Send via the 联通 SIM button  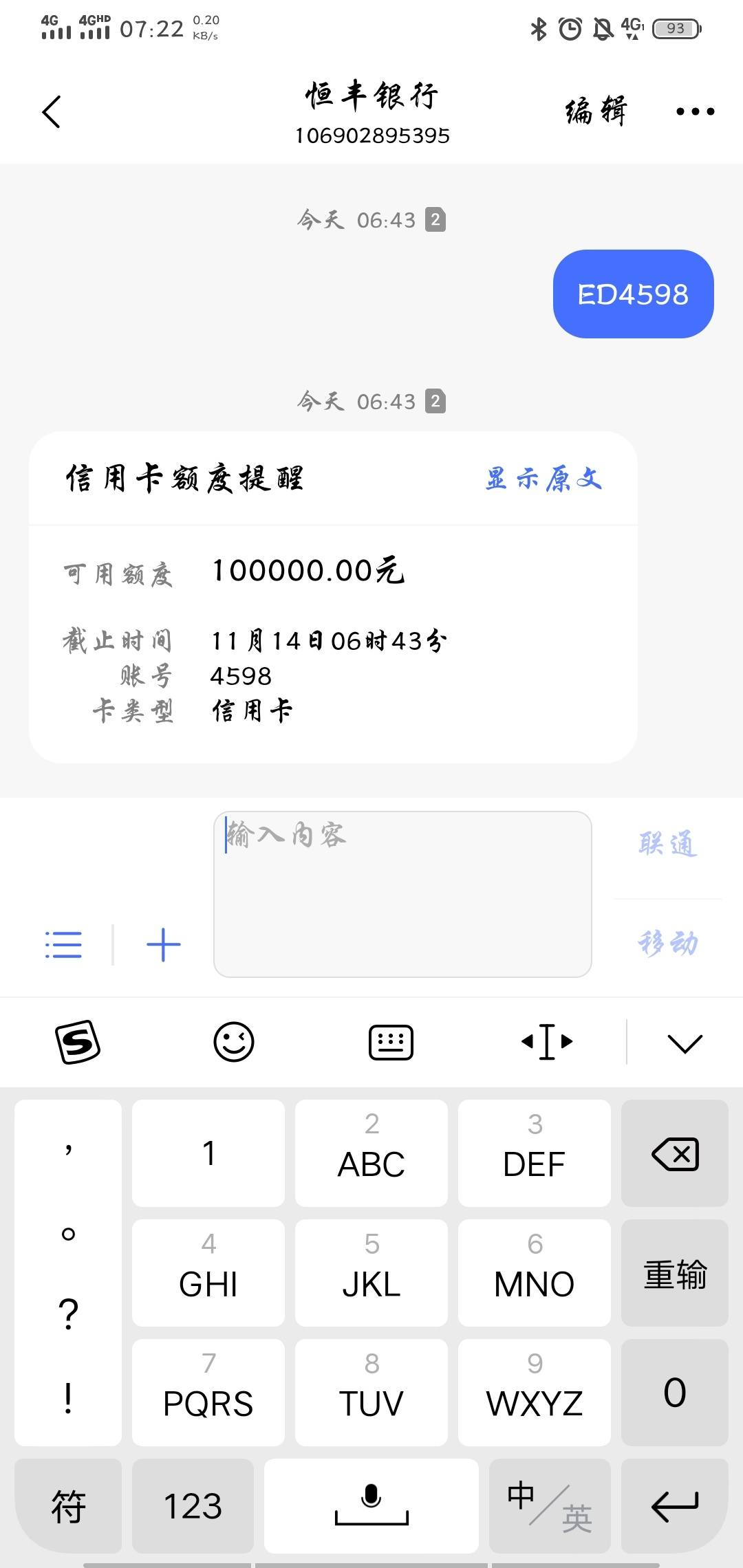tap(667, 844)
